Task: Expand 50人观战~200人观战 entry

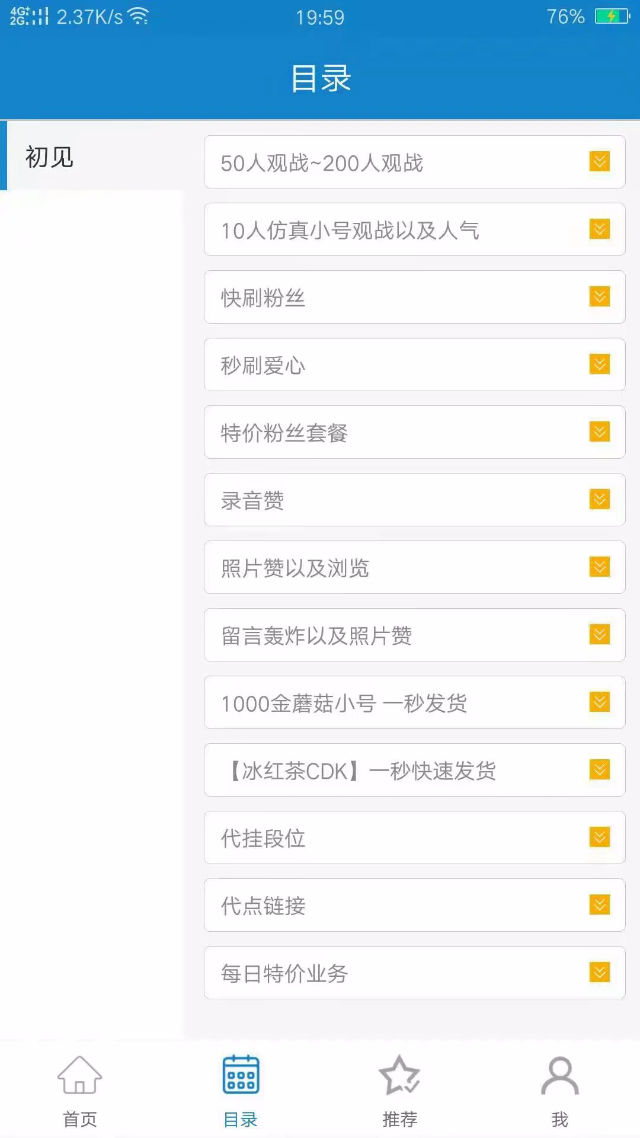Action: click(x=414, y=162)
